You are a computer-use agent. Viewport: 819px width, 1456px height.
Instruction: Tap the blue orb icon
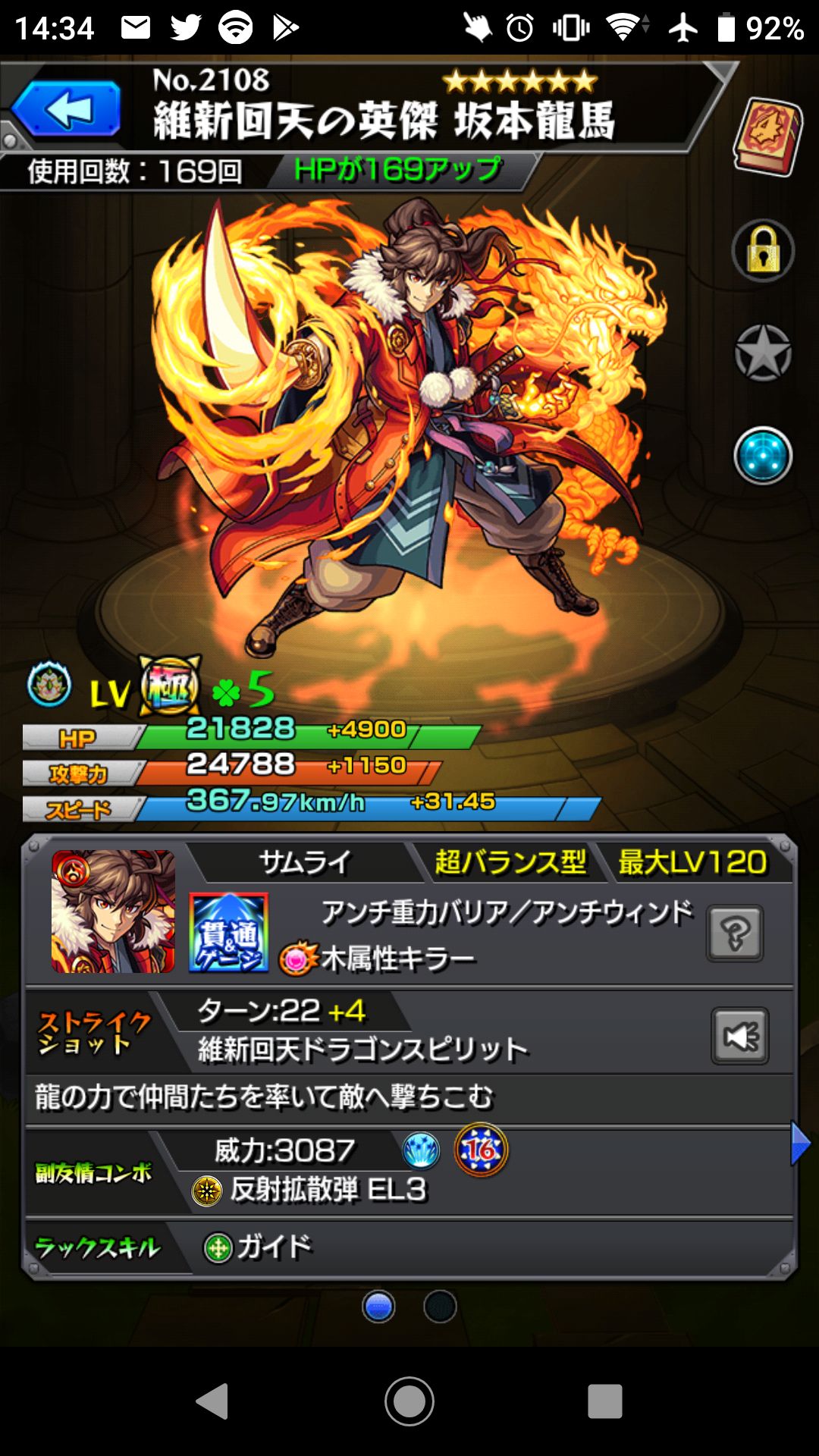[763, 456]
